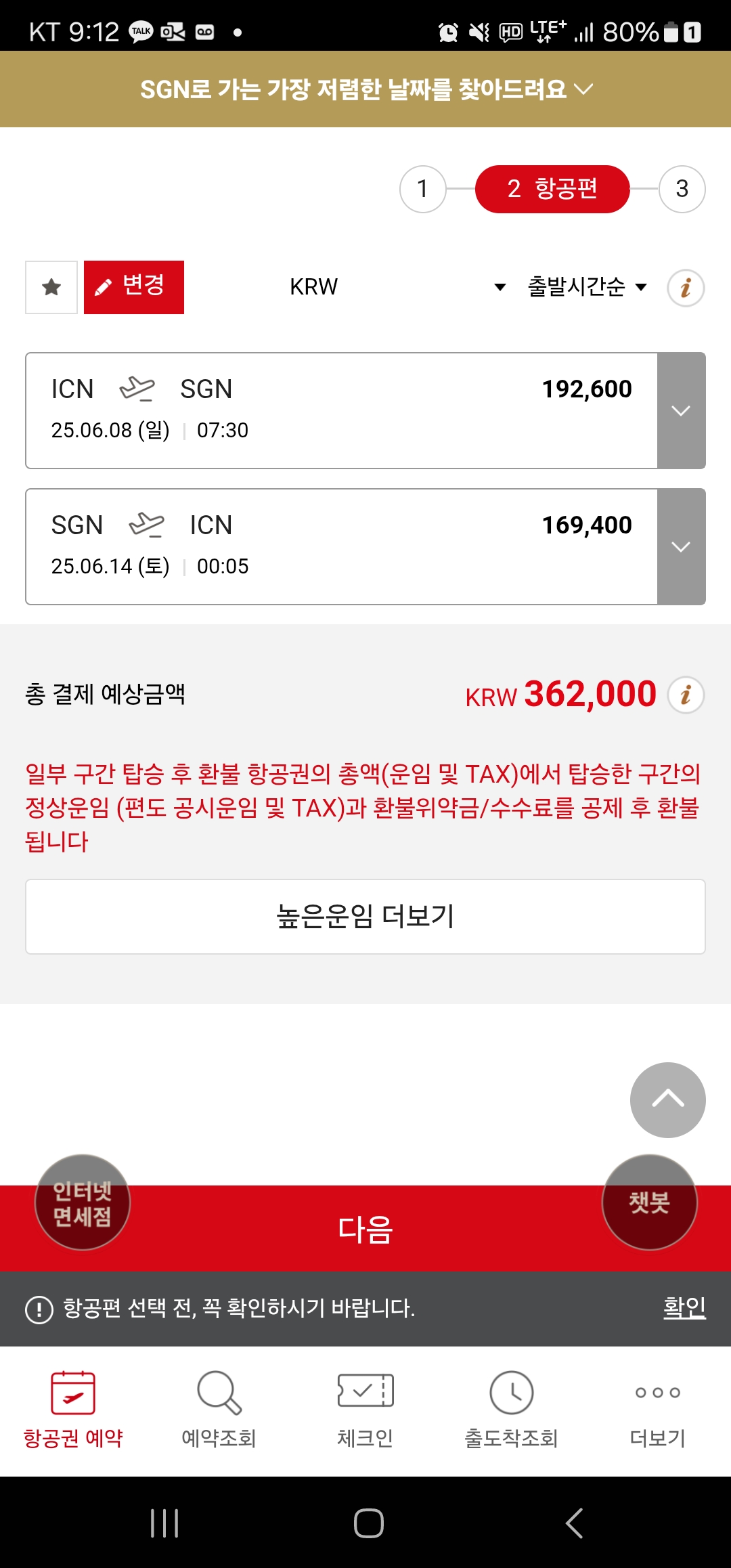Proceed with the 다음 button
This screenshot has width=731, height=1568.
(x=365, y=1229)
